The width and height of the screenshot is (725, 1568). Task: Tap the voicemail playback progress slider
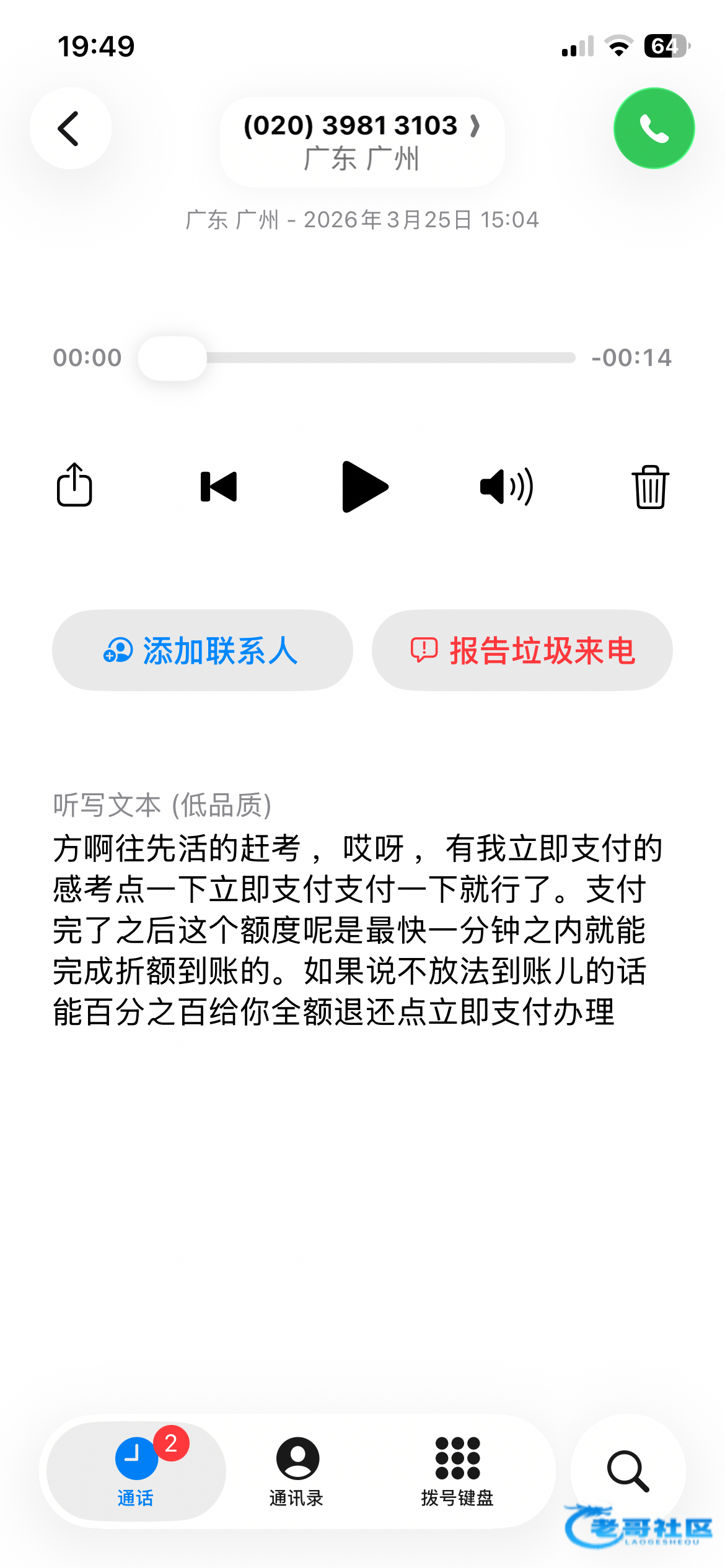(x=358, y=358)
